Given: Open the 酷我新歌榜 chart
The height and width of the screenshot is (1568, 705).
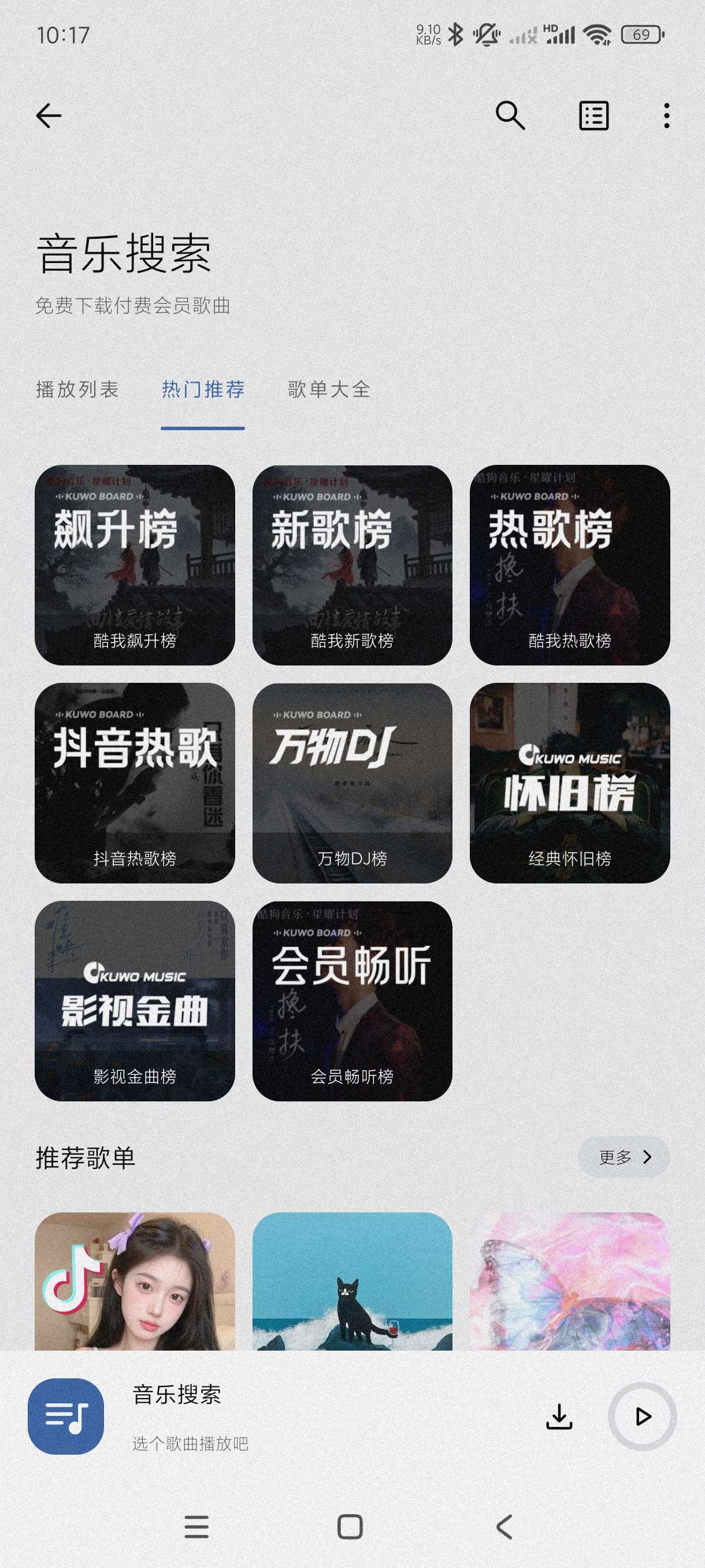Looking at the screenshot, I should (352, 565).
